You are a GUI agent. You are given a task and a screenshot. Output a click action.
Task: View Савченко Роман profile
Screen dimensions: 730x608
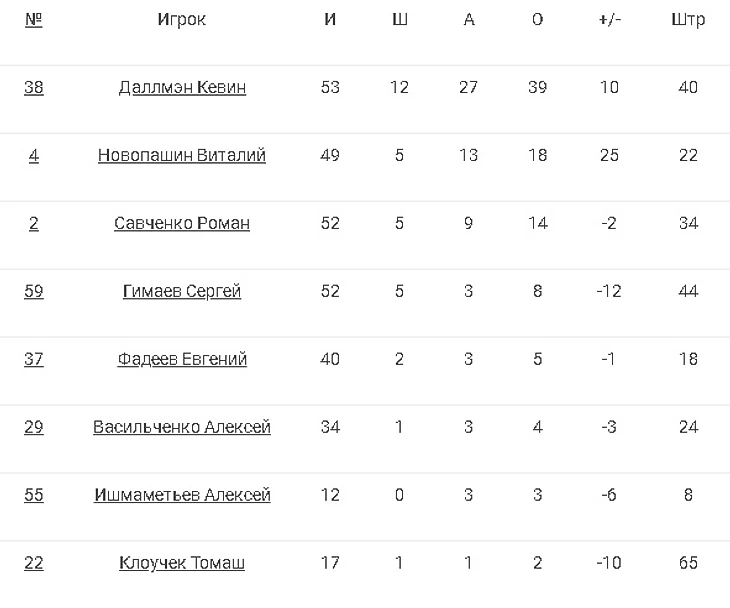click(x=182, y=224)
